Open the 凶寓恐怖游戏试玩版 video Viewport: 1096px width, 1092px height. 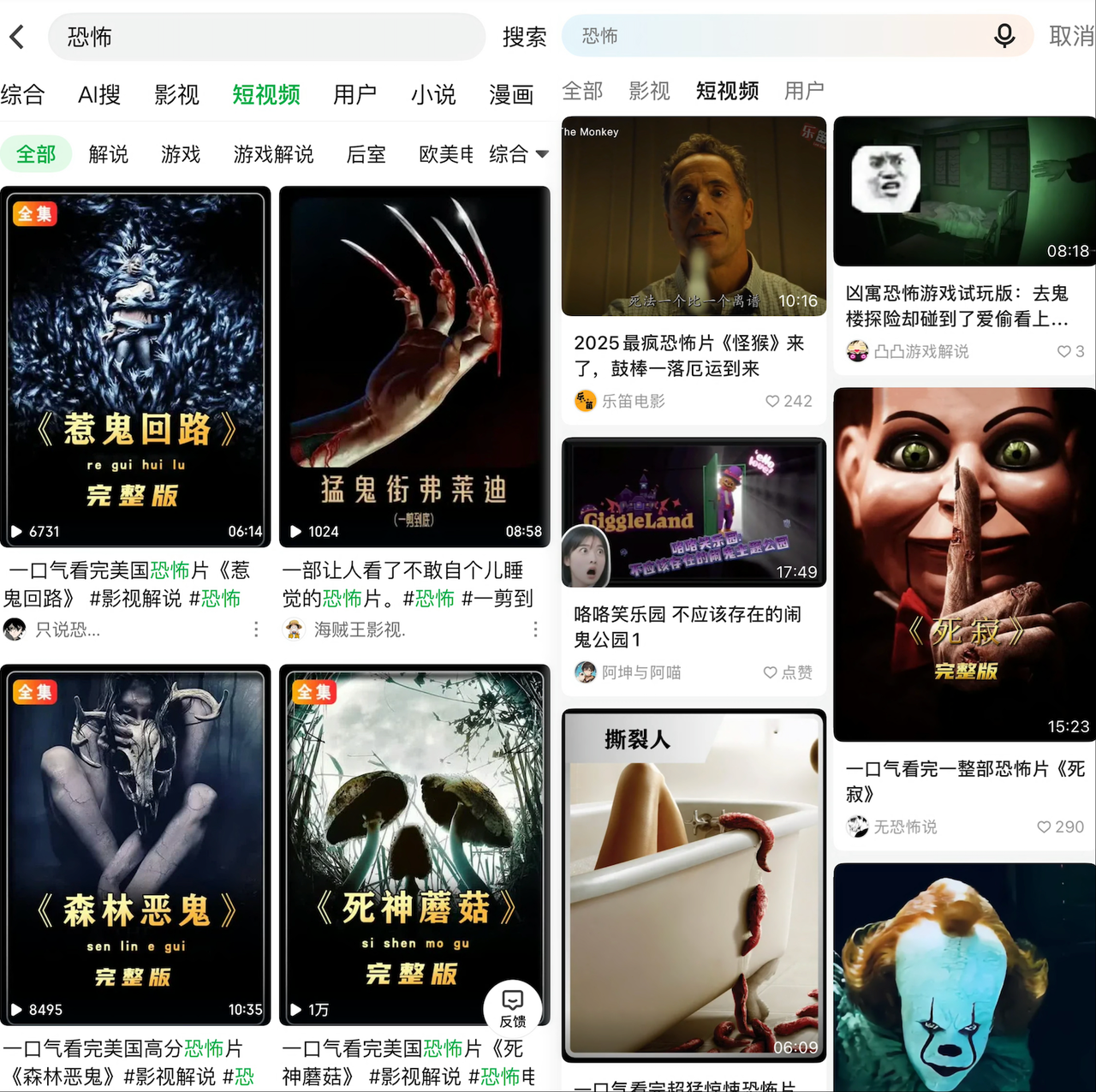(964, 192)
